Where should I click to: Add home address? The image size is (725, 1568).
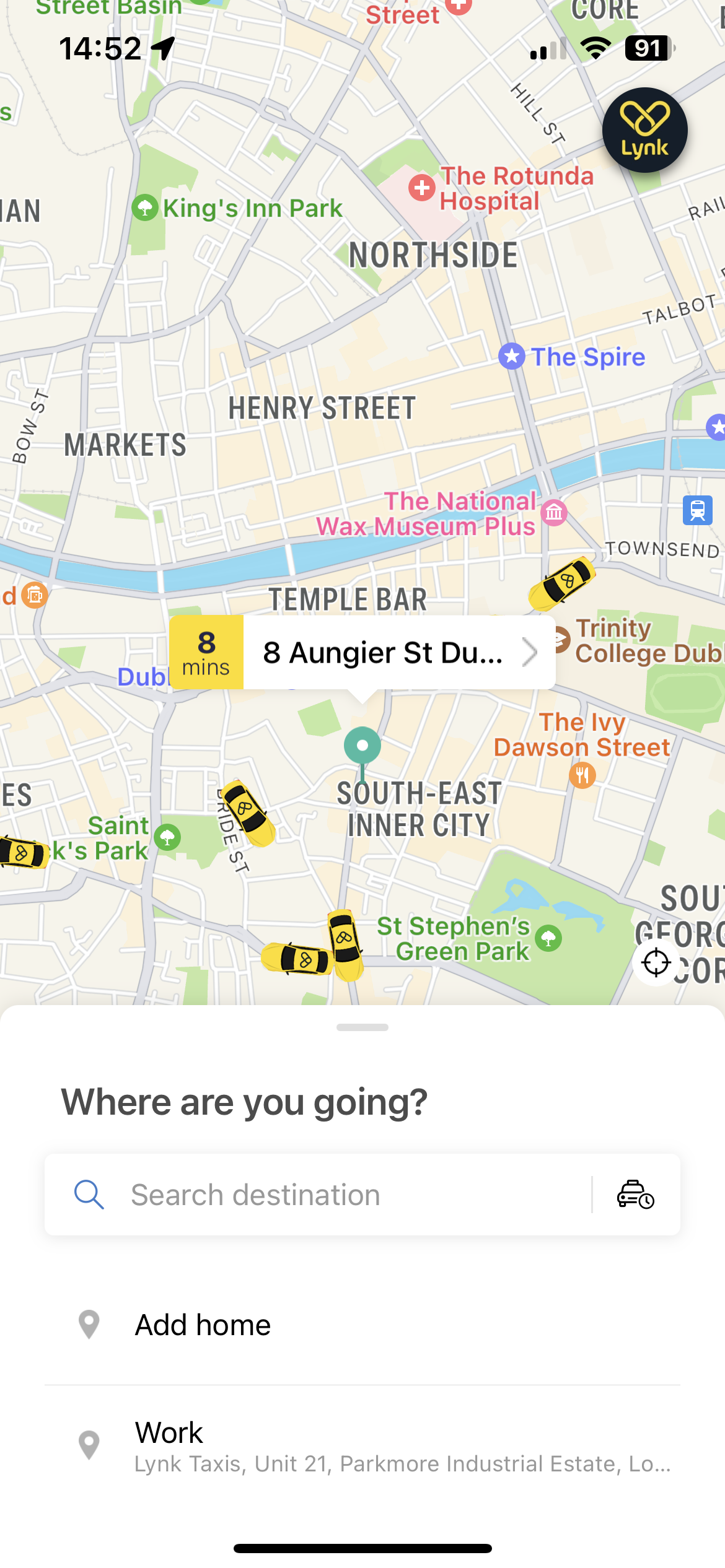tap(203, 1325)
